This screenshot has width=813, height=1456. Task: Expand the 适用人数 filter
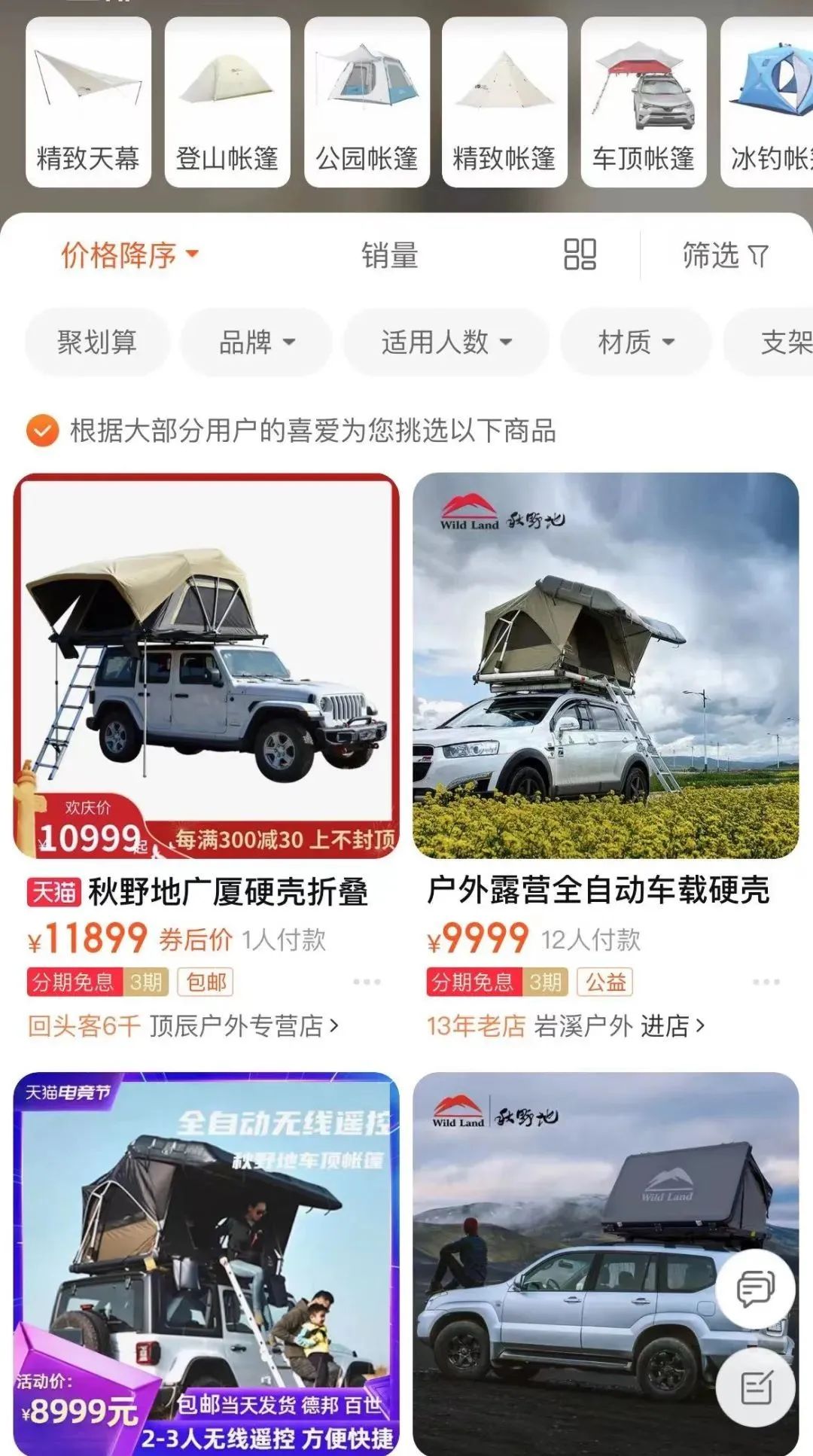(x=446, y=343)
